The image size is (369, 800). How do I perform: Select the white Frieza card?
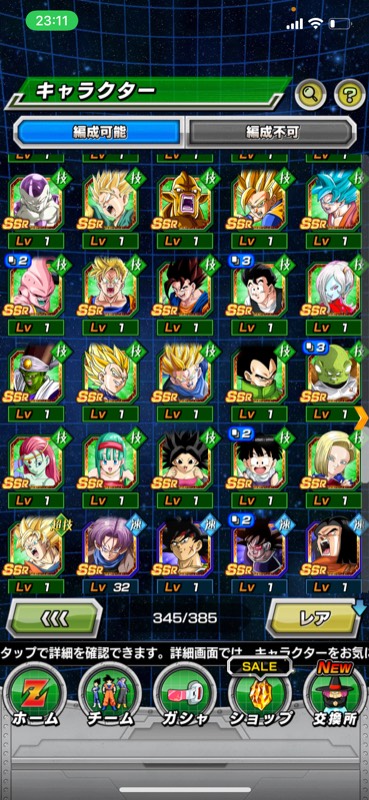(x=35, y=207)
